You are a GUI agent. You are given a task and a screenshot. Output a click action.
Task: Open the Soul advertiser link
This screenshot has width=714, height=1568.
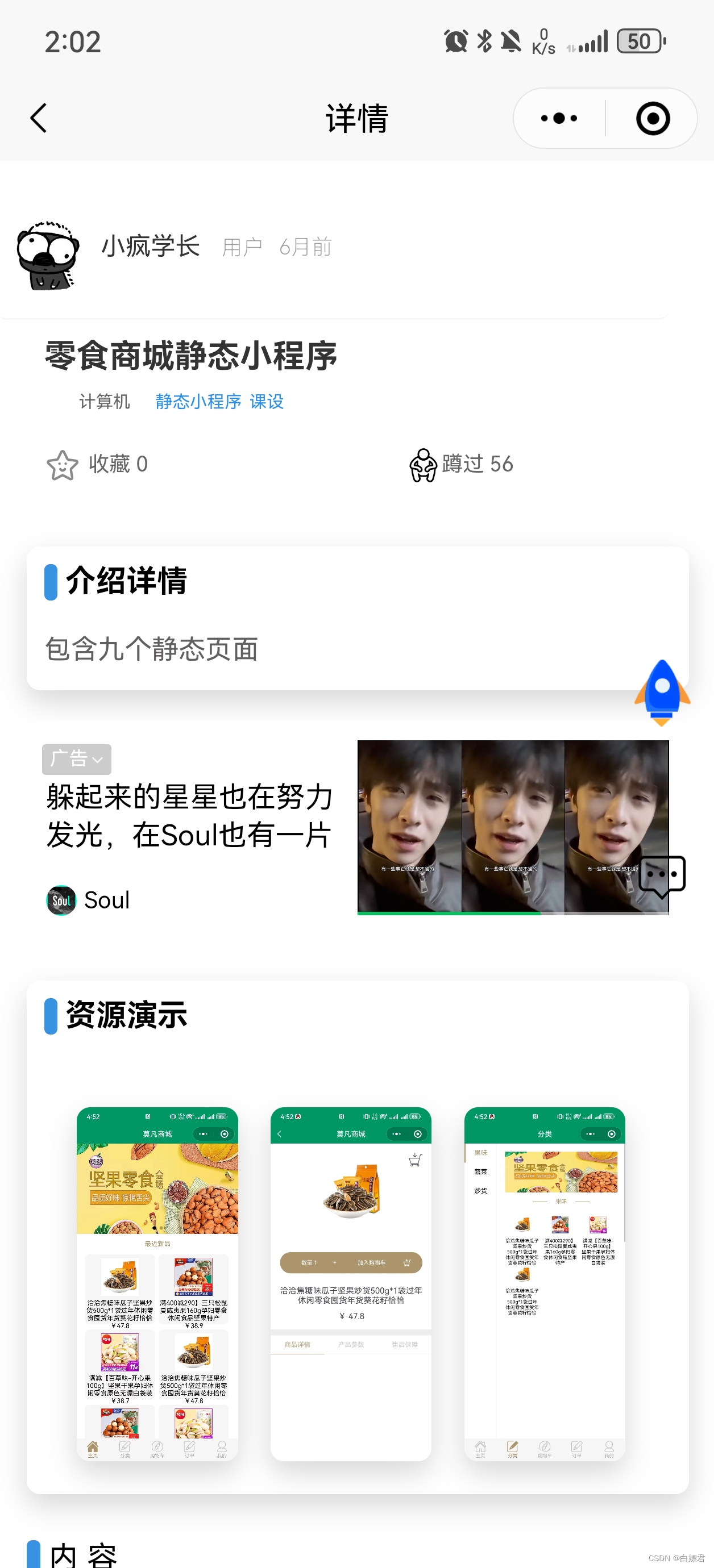tap(89, 900)
